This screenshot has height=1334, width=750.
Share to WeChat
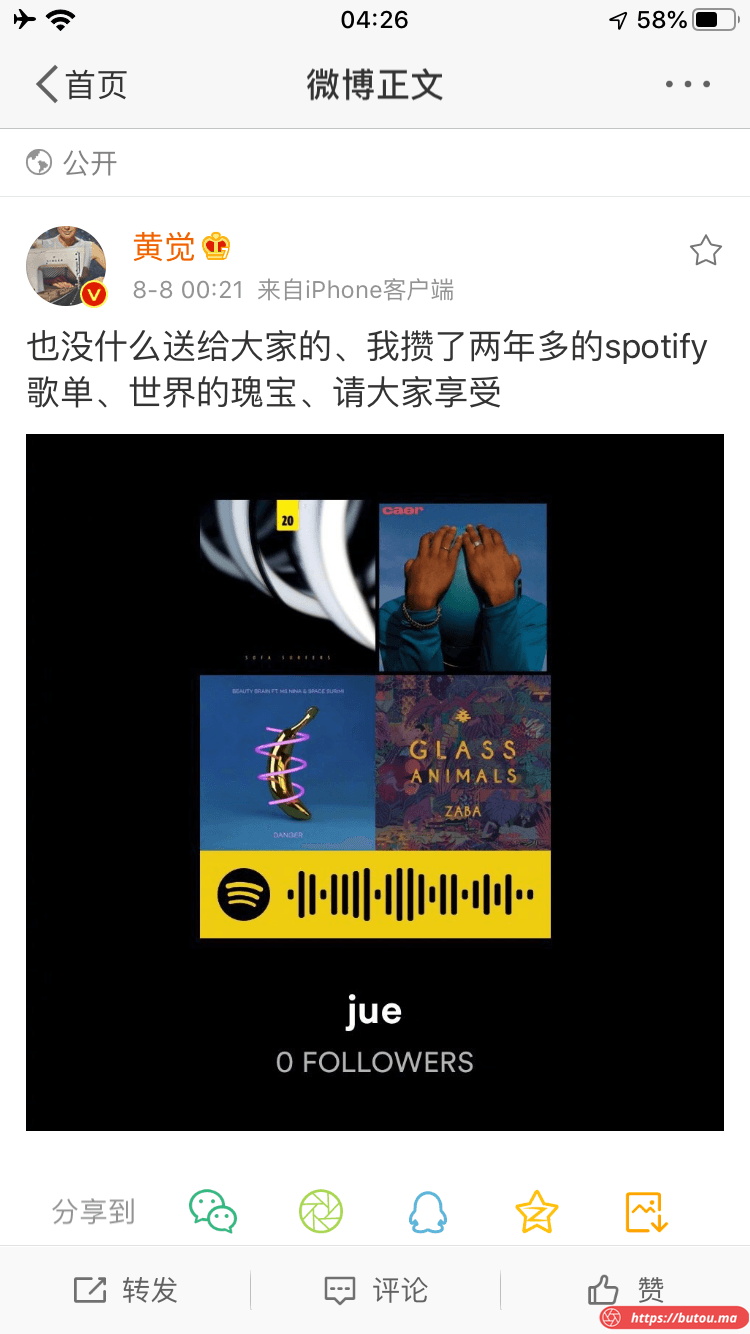tap(213, 1212)
